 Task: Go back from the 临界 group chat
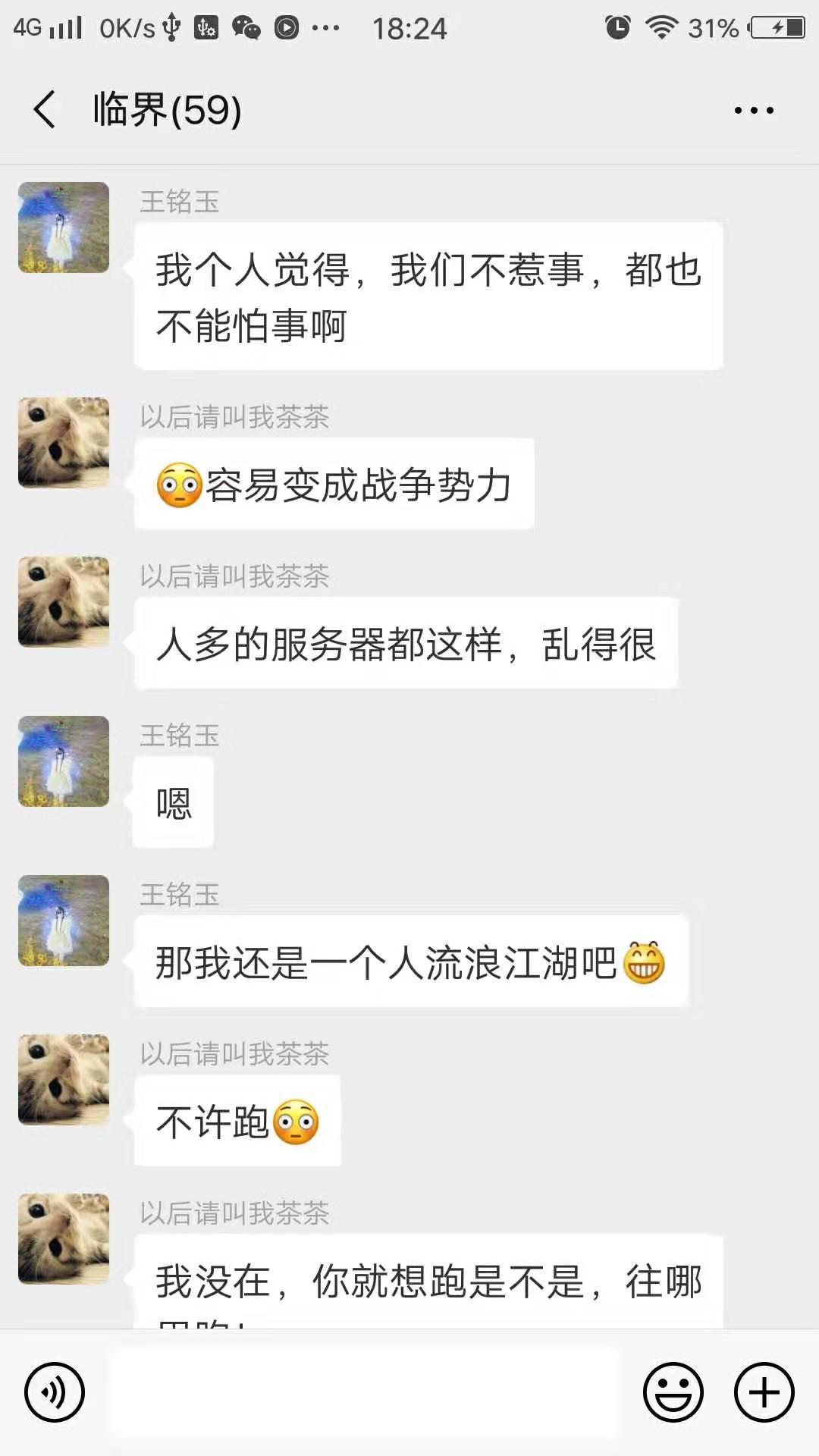(45, 110)
